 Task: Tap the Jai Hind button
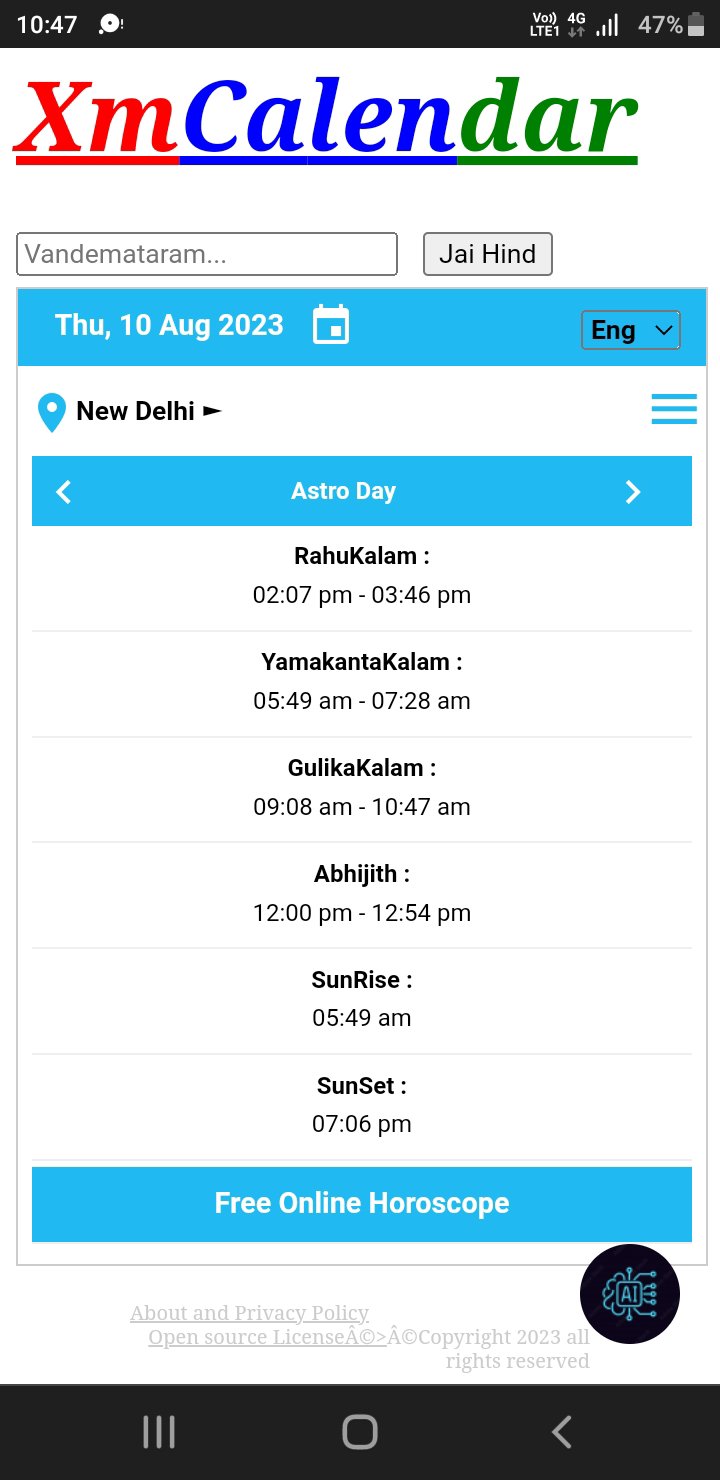(487, 254)
